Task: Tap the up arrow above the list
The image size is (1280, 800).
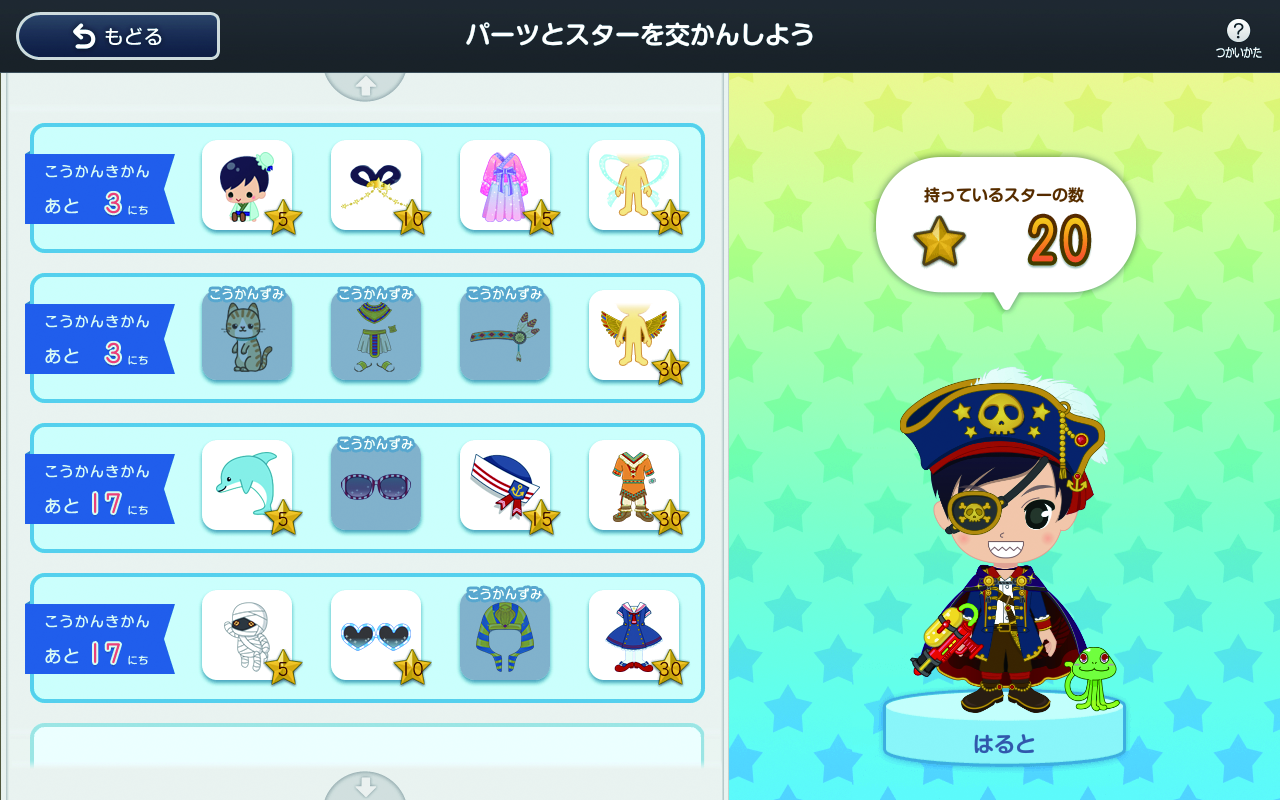Action: tap(365, 86)
